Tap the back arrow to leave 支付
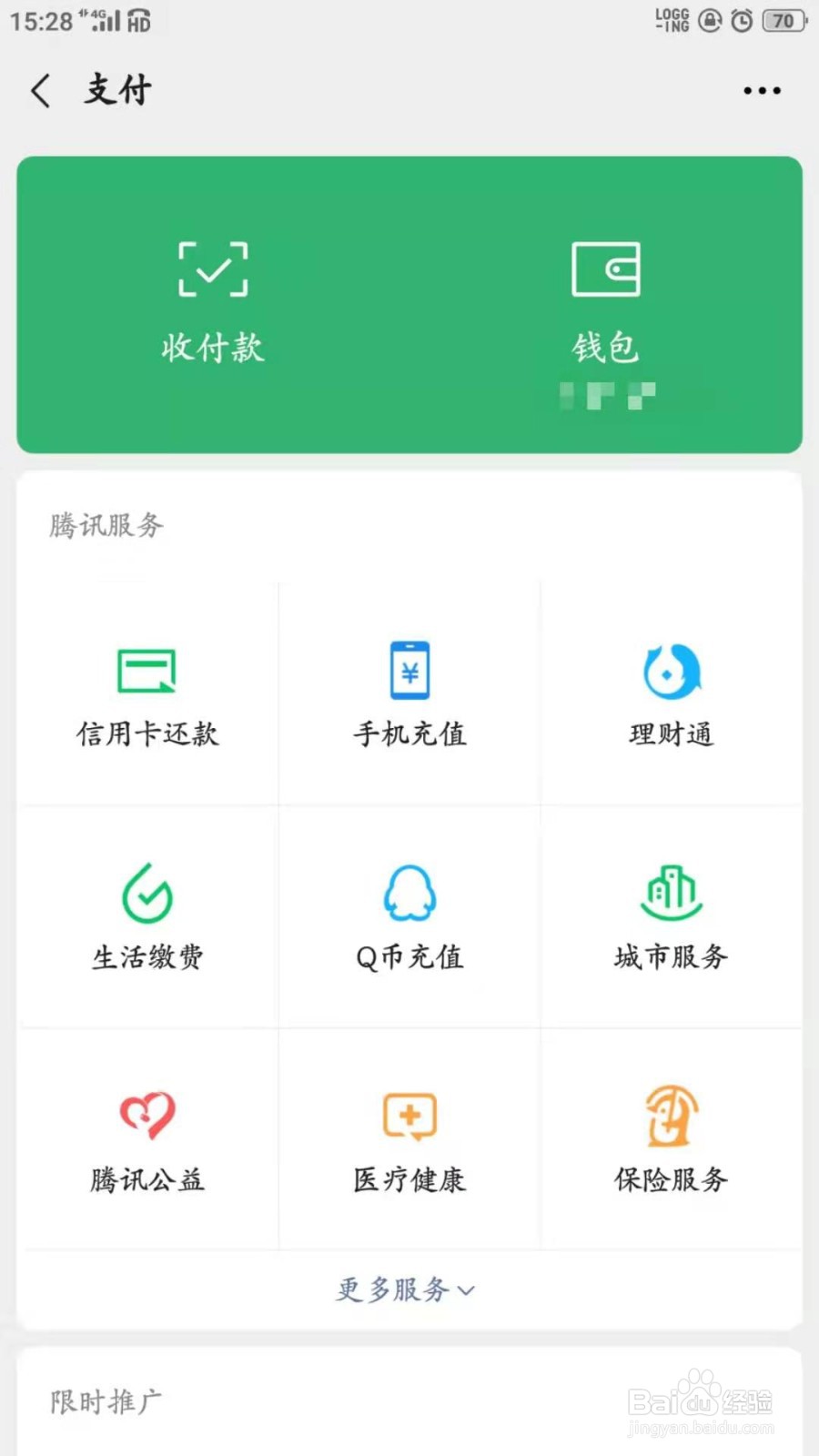Screen dimensions: 819x1456 click(38, 89)
